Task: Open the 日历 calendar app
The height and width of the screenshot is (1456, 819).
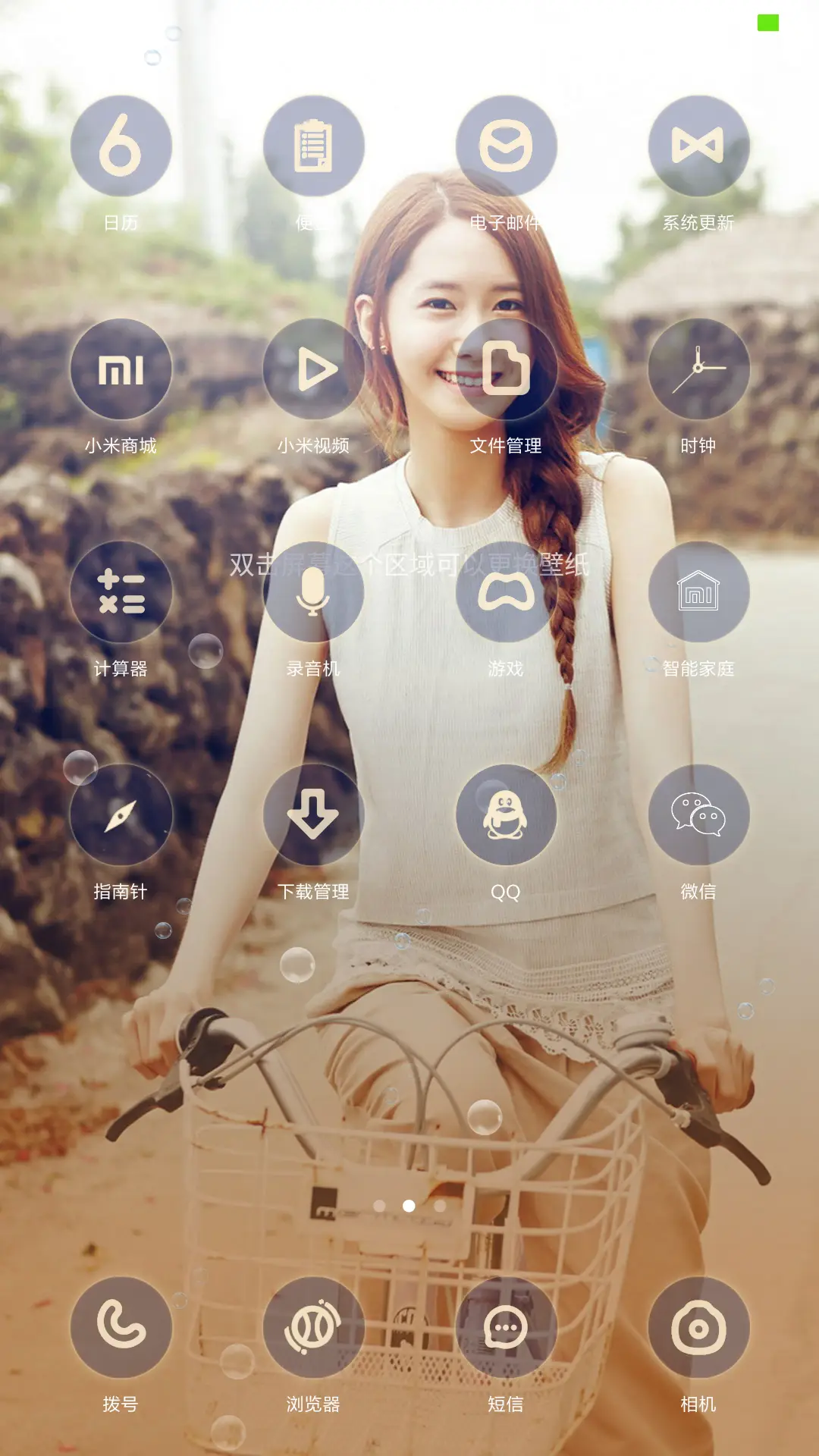Action: tap(121, 146)
